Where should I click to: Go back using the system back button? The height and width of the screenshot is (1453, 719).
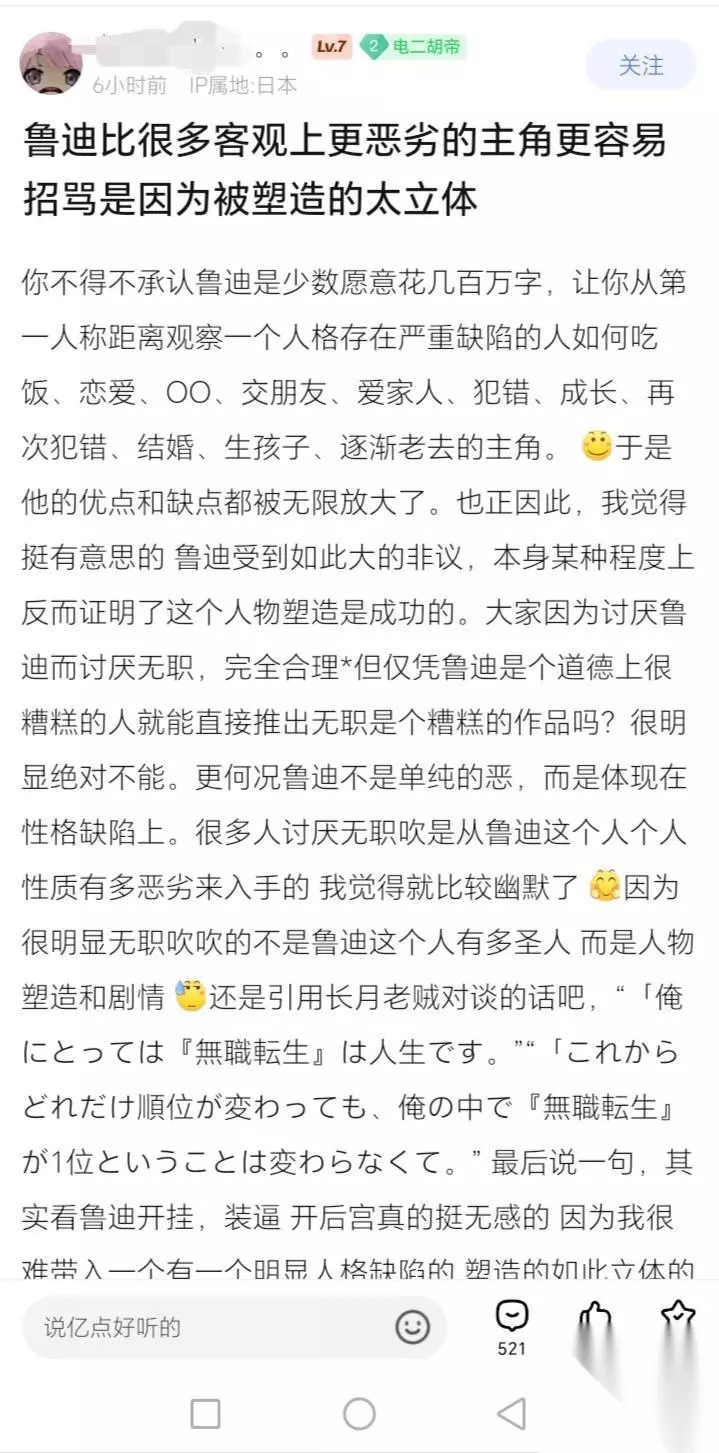coord(512,1413)
